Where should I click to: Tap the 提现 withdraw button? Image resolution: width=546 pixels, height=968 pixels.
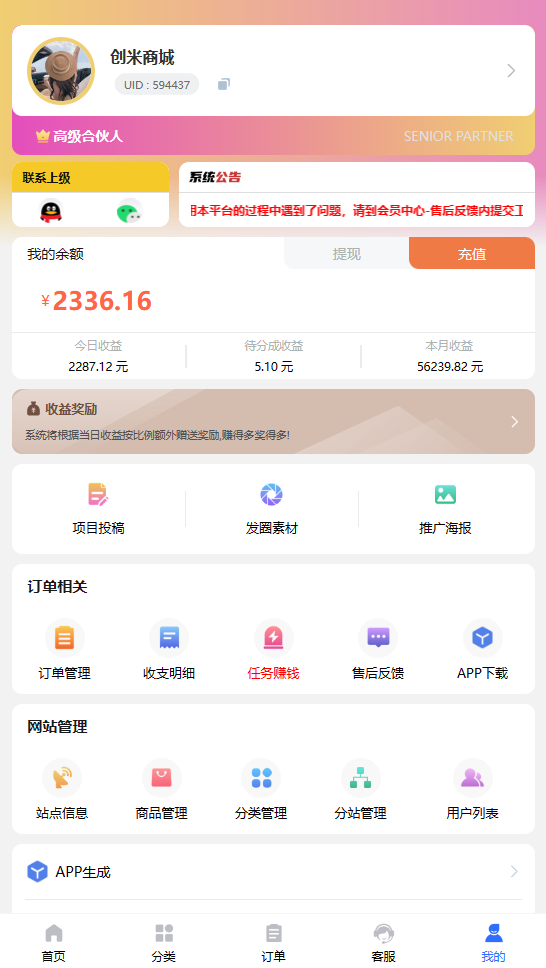pyautogui.click(x=346, y=254)
